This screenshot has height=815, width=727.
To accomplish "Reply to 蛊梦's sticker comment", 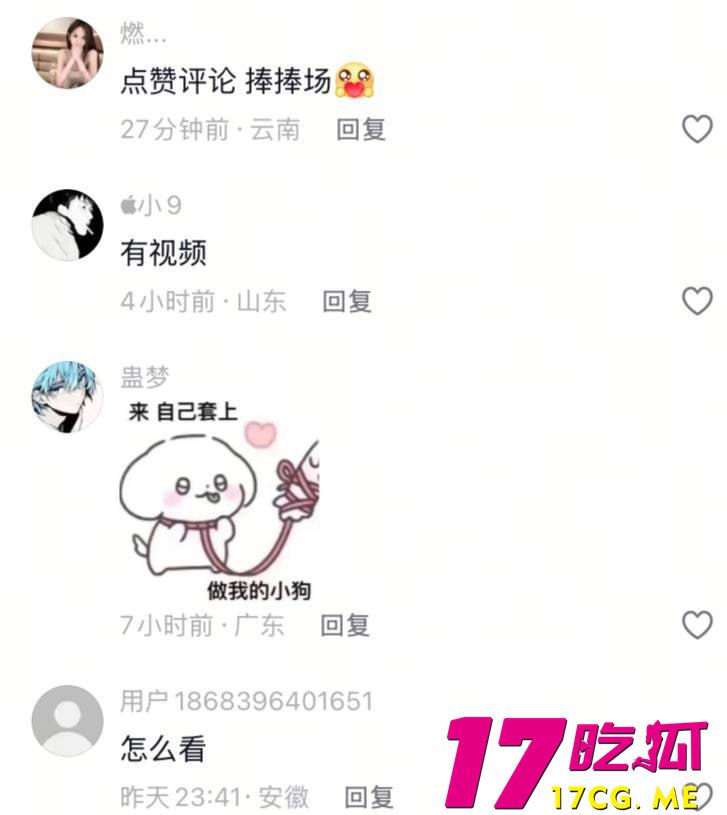I will (x=345, y=626).
